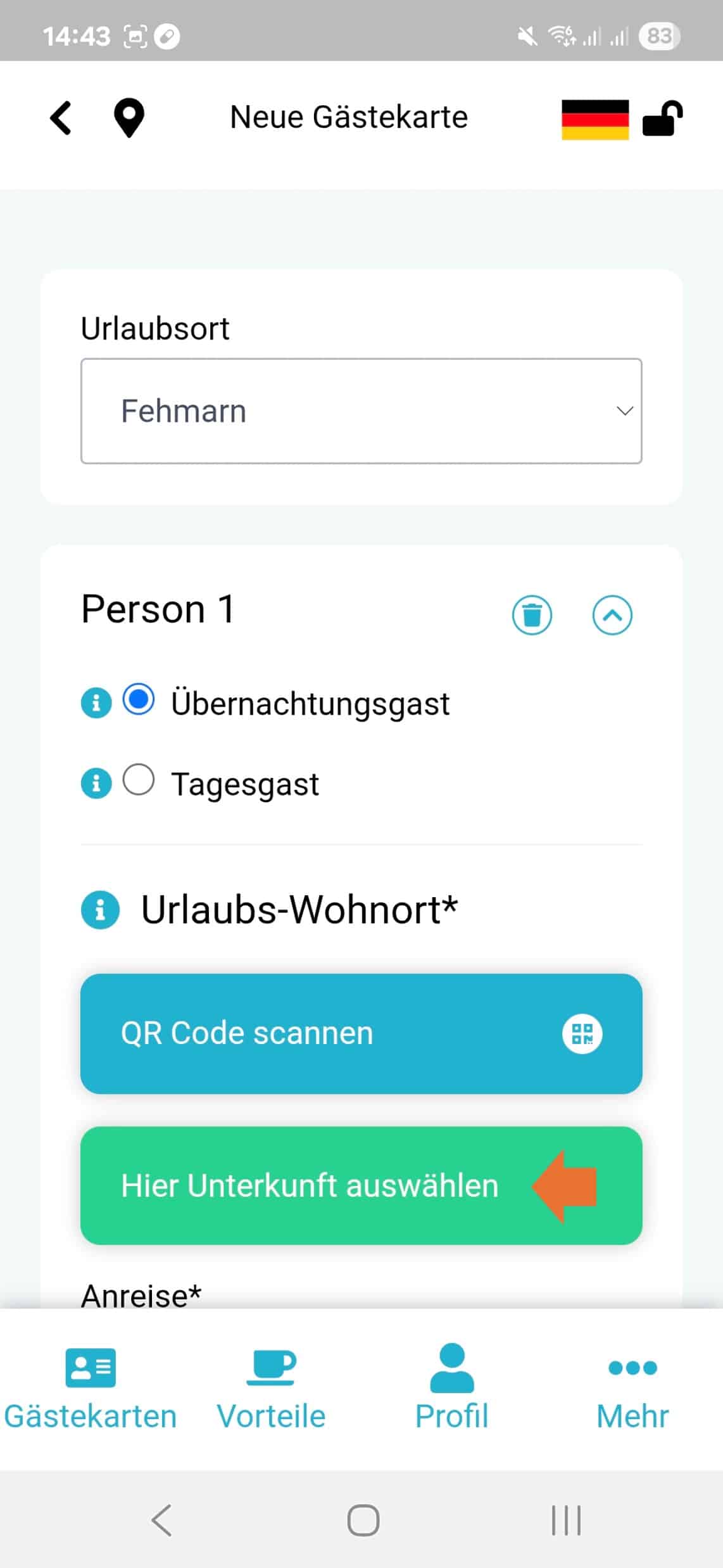Viewport: 723px width, 1568px height.
Task: Delete Person 1 using the trash icon
Action: point(532,615)
